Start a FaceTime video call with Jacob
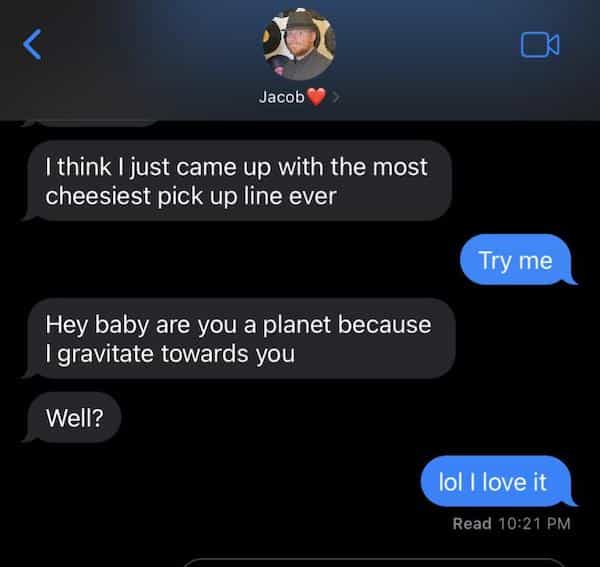600x567 pixels. click(539, 44)
